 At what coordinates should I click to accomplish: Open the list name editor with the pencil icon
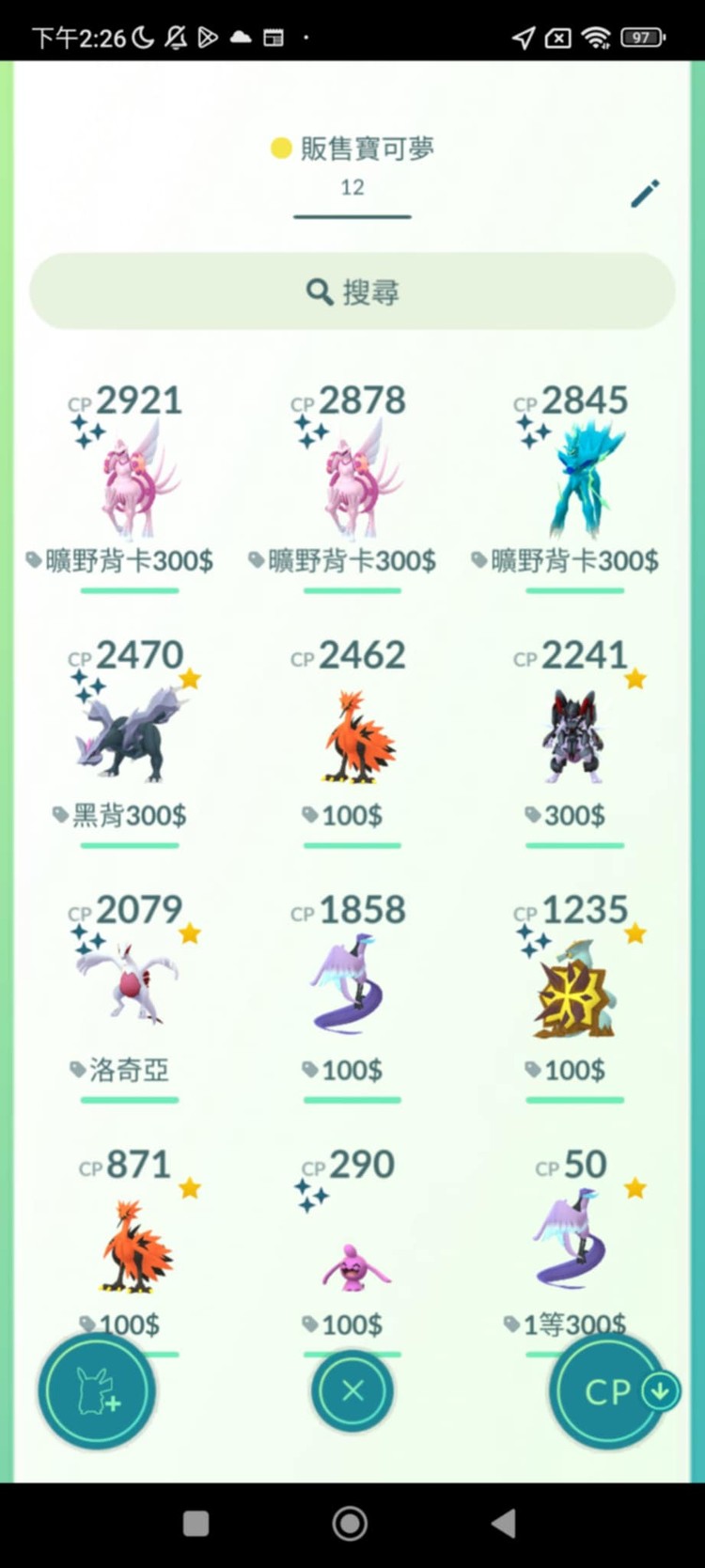click(645, 192)
